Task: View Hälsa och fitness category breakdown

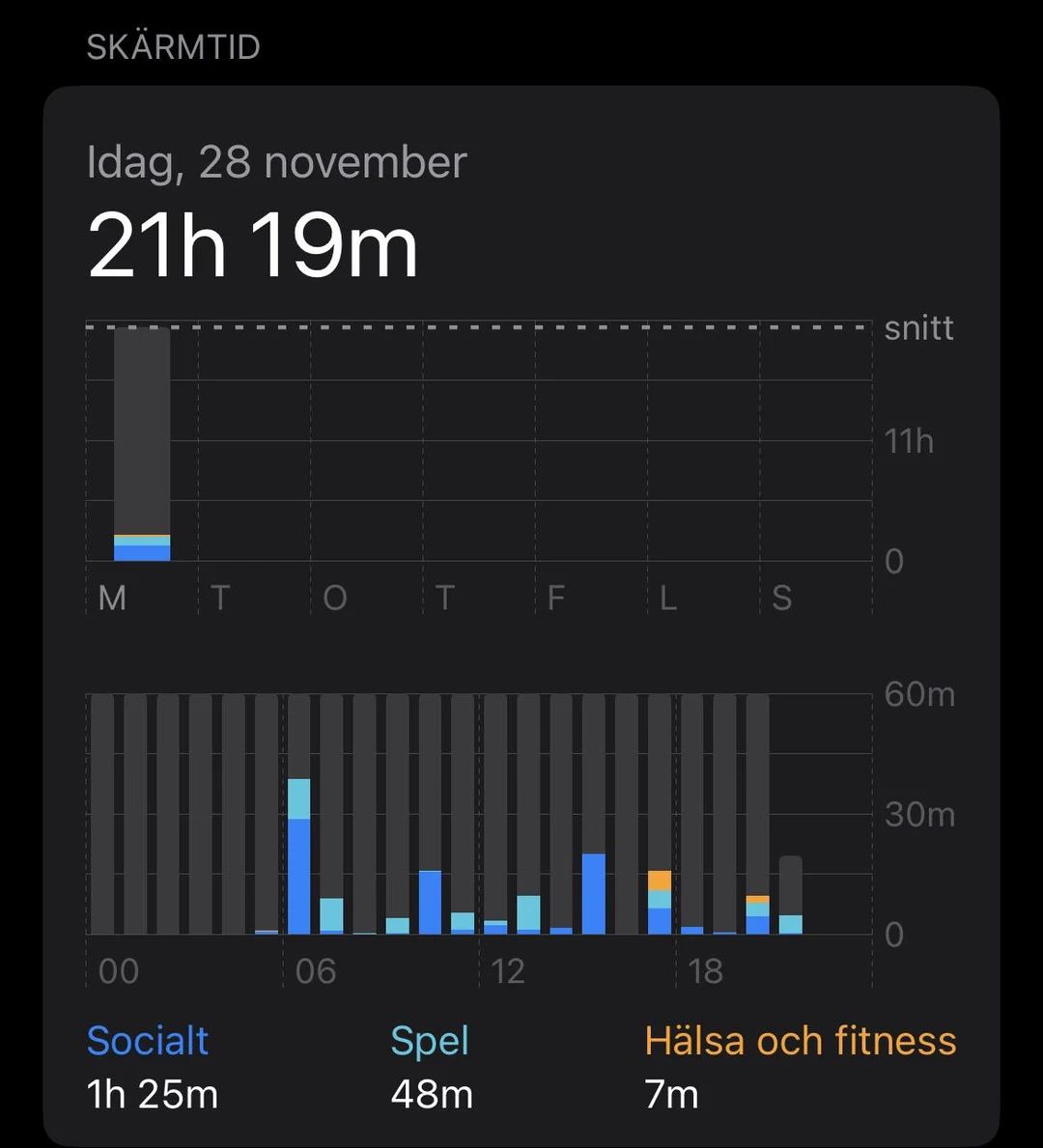Action: 800,1041
